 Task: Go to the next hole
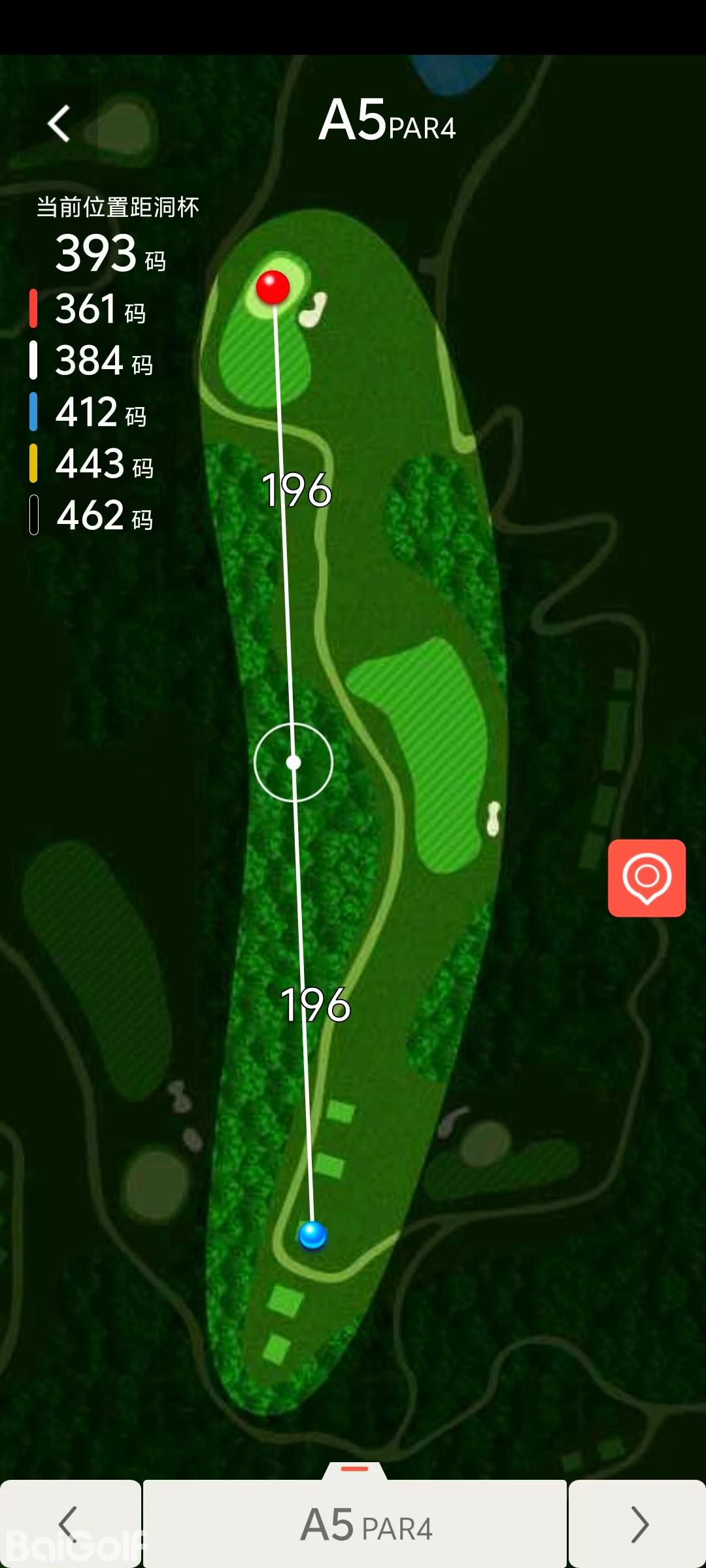638,1524
